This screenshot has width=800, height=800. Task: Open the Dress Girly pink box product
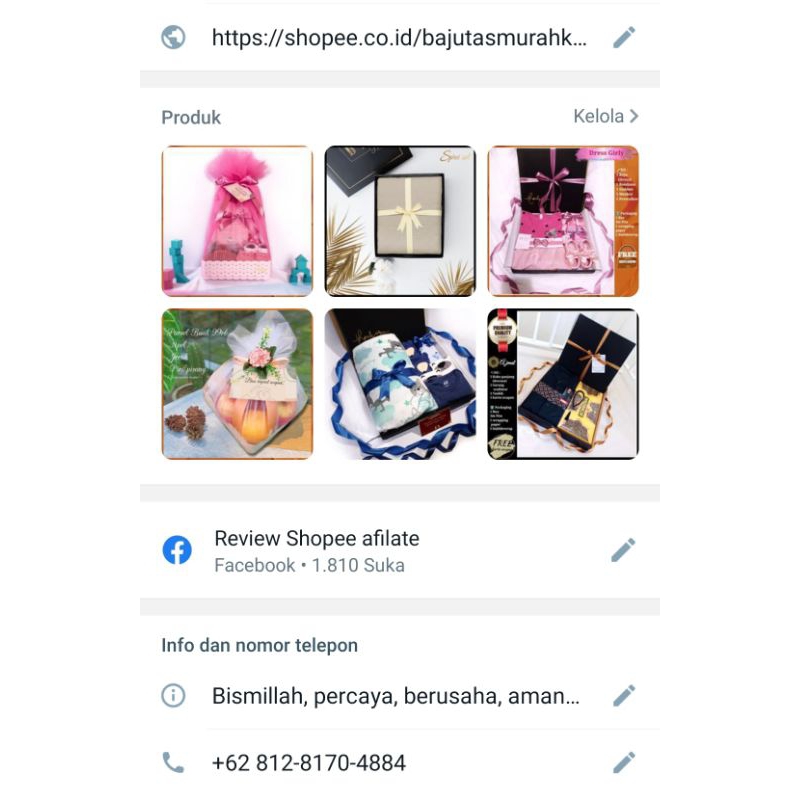point(563,221)
